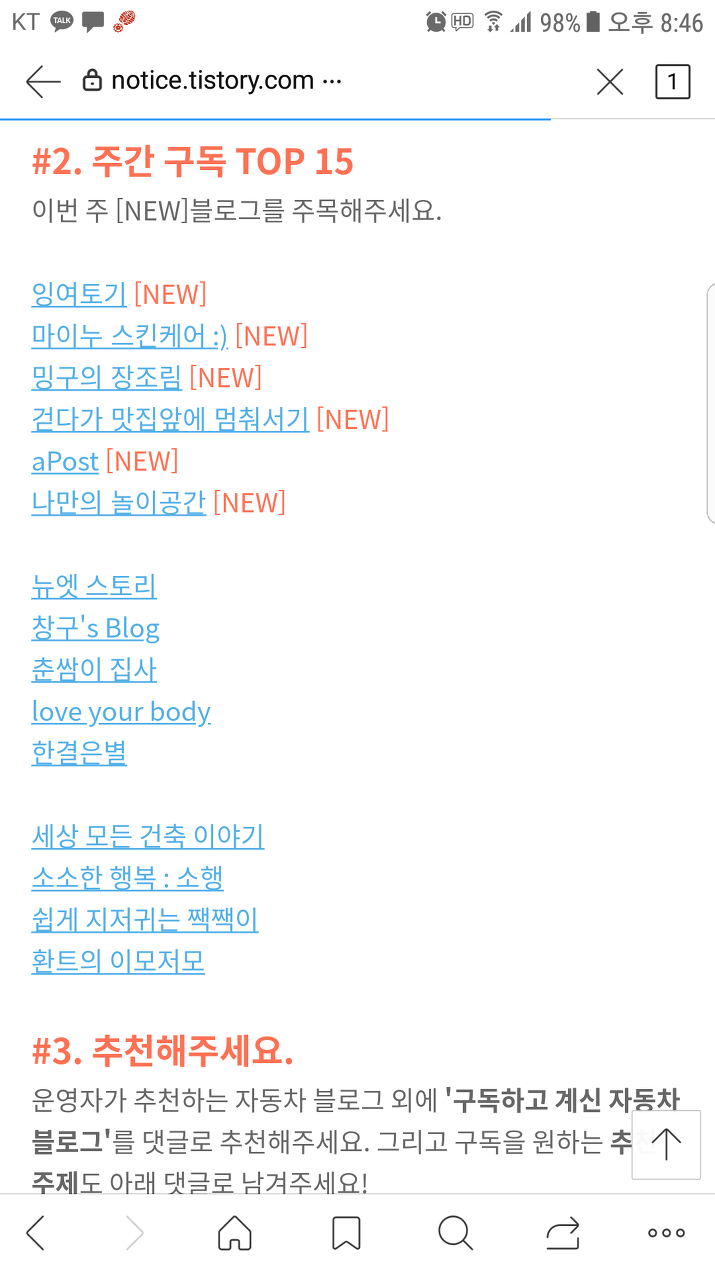
Task: Open 걷다가 맛집앞에 멈춰서기 link
Action: [171, 419]
